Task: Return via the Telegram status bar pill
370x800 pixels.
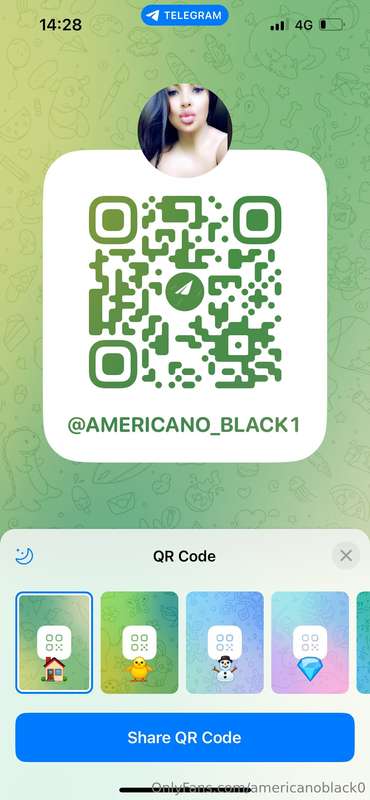Action: pos(184,15)
